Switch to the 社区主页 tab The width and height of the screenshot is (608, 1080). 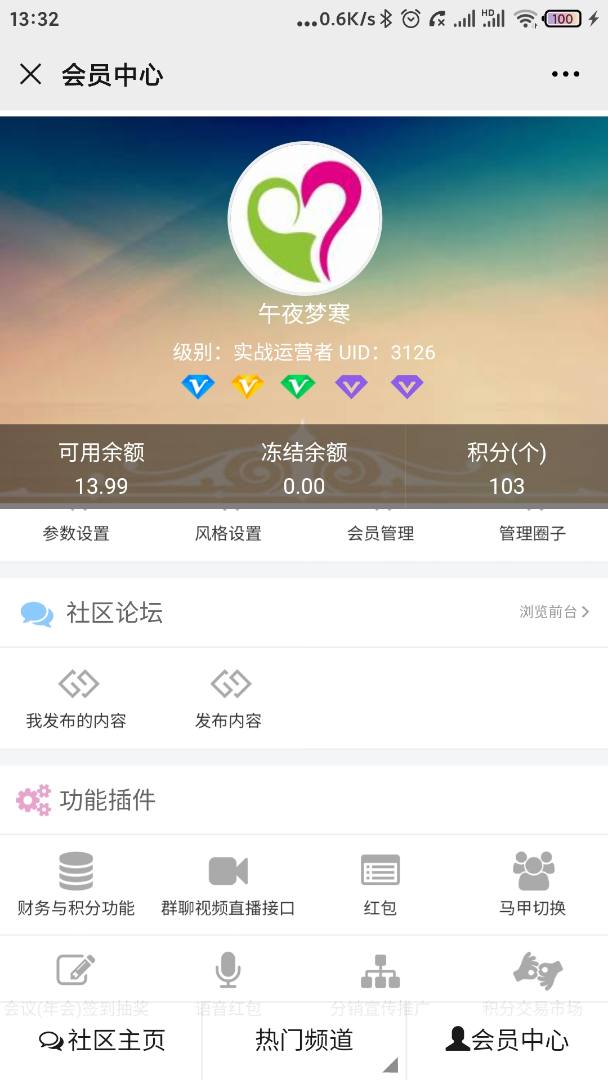102,1040
